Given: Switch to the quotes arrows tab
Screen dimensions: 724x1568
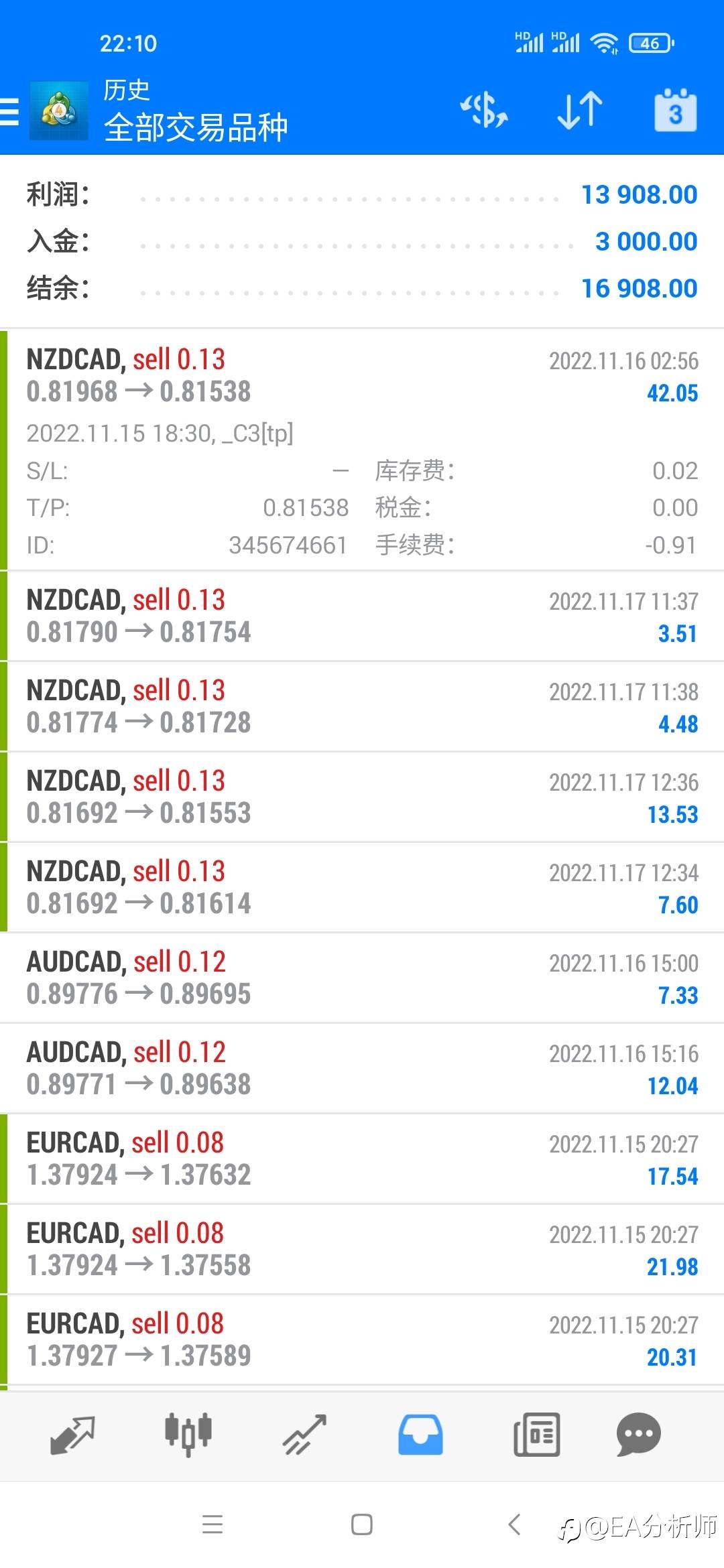Looking at the screenshot, I should pos(72,1435).
